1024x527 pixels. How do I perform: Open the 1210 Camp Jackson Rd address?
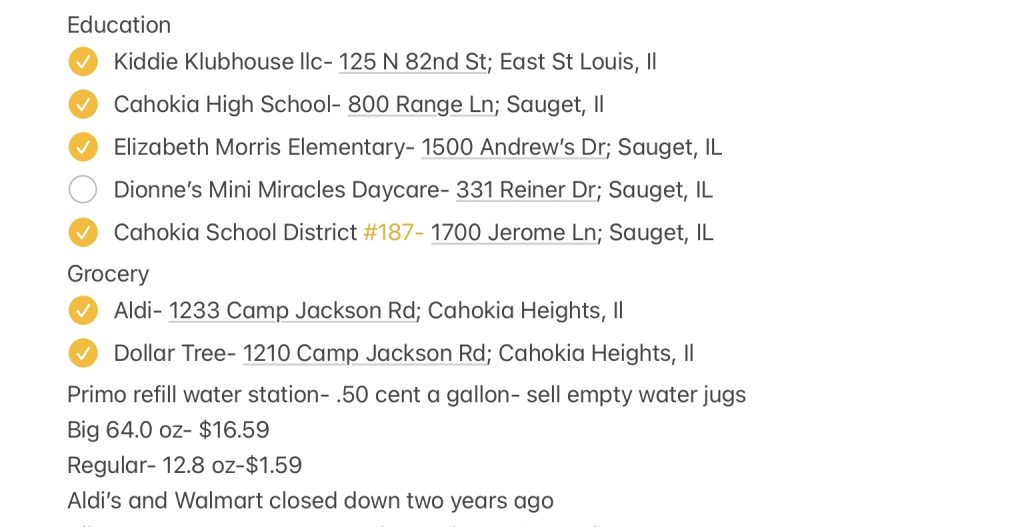tap(365, 353)
